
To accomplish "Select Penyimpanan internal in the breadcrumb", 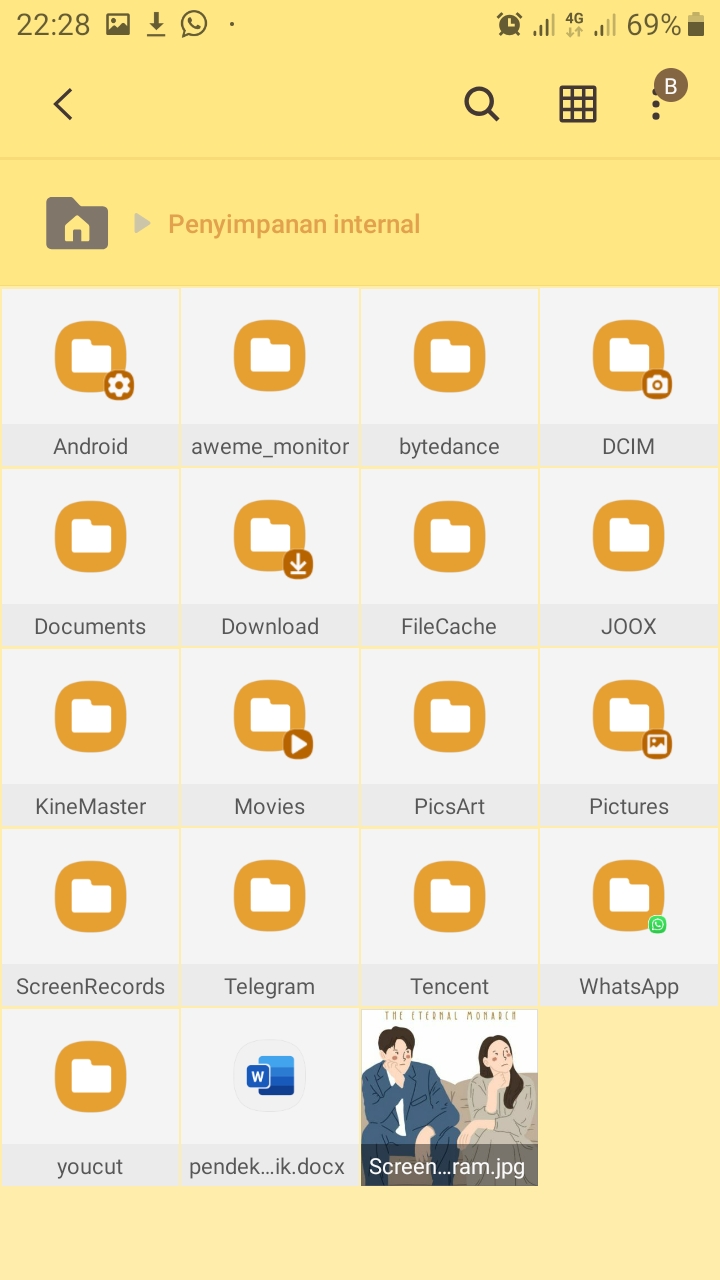I will coord(294,224).
